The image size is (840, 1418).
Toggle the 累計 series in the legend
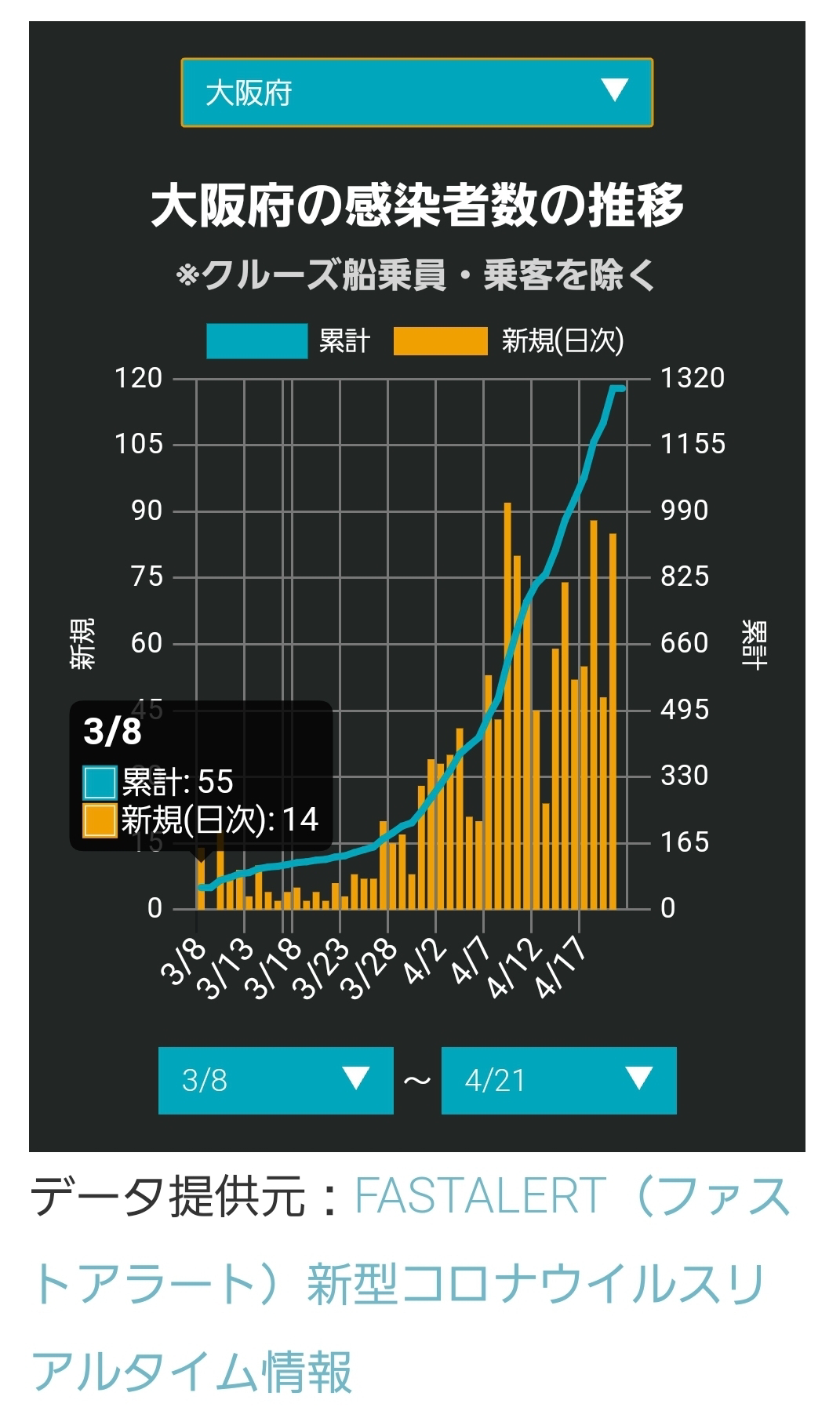(288, 341)
